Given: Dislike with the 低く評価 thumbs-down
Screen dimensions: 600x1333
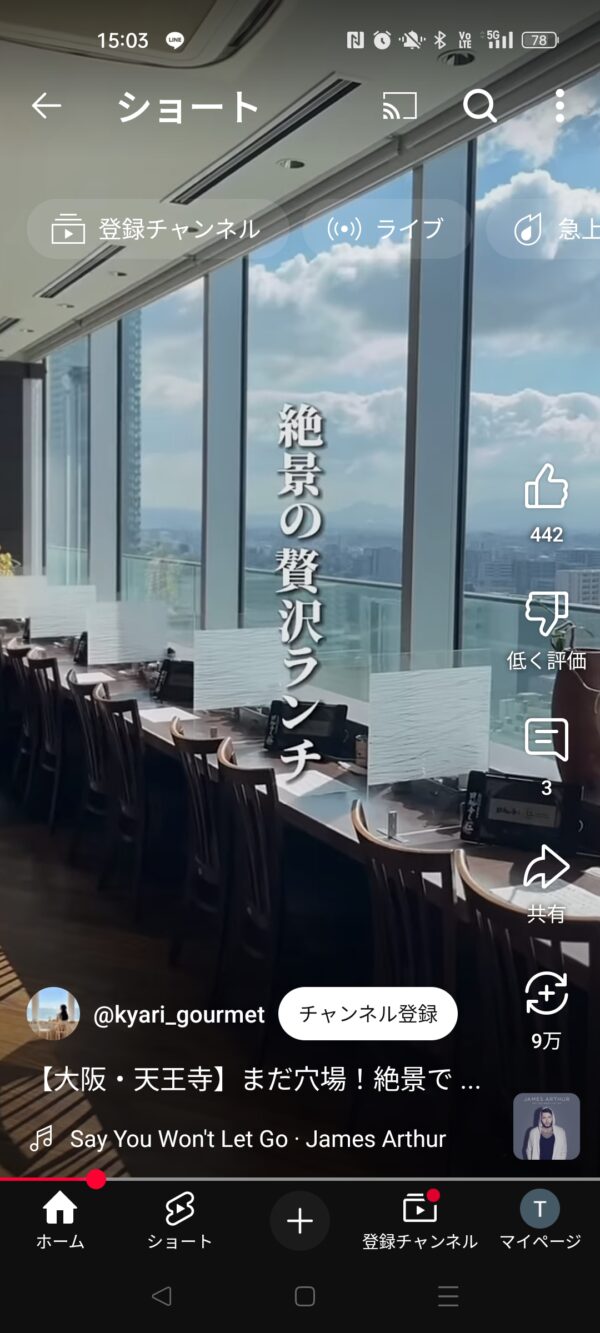Looking at the screenshot, I should (546, 615).
